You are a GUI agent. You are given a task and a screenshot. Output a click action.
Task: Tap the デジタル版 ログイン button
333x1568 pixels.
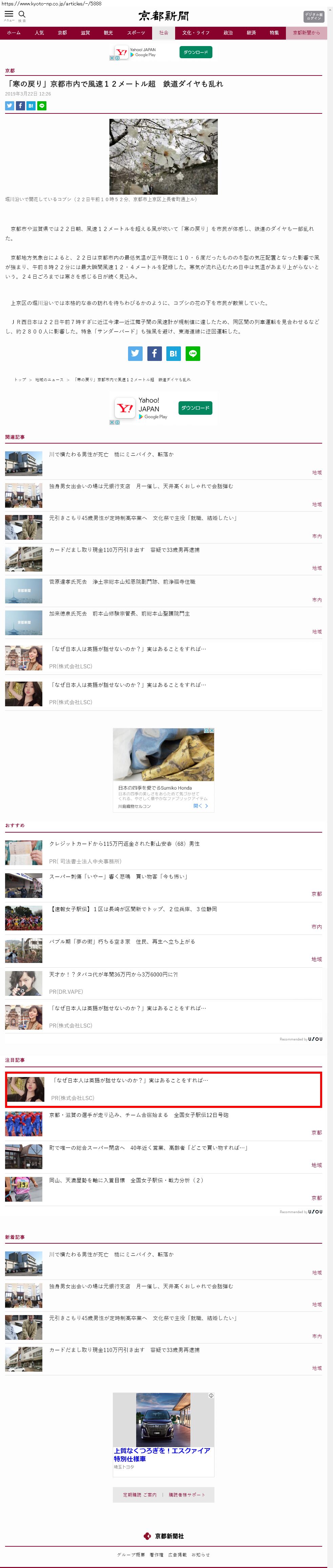tap(313, 17)
